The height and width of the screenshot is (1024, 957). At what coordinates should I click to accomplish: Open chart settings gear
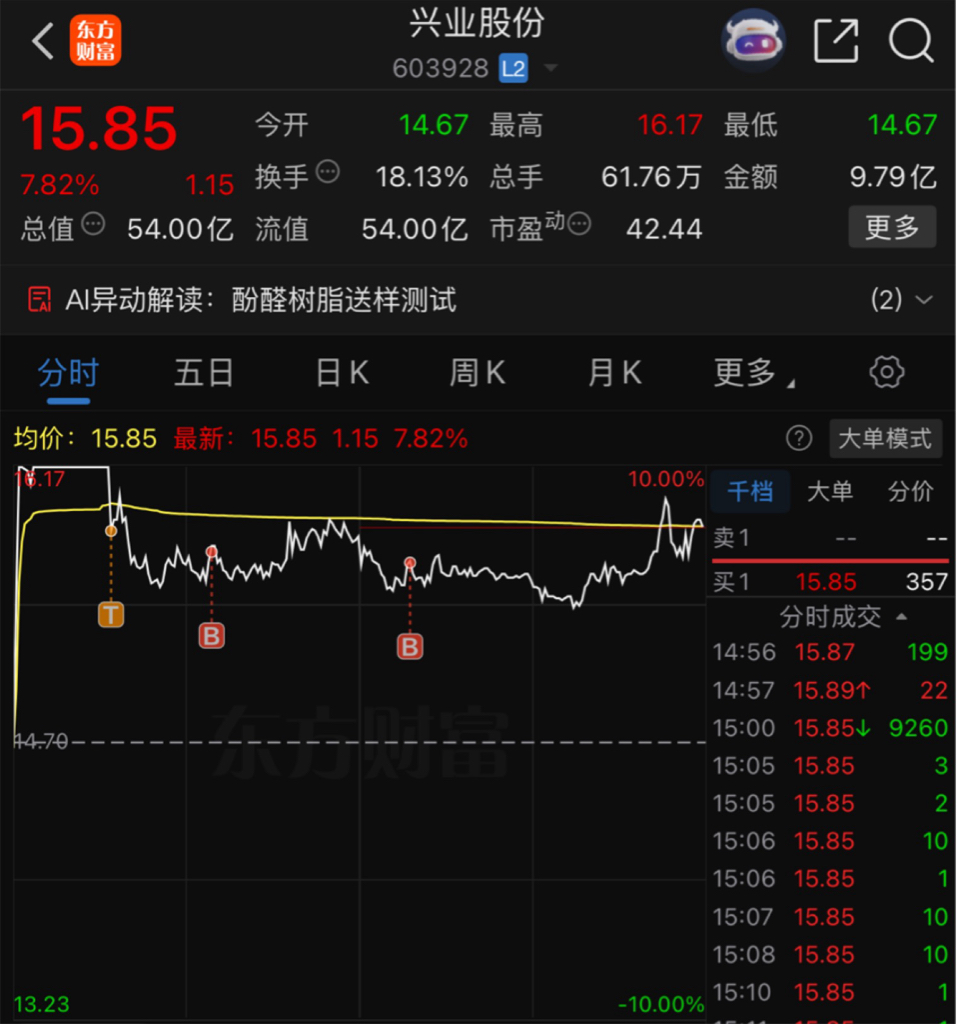point(887,372)
